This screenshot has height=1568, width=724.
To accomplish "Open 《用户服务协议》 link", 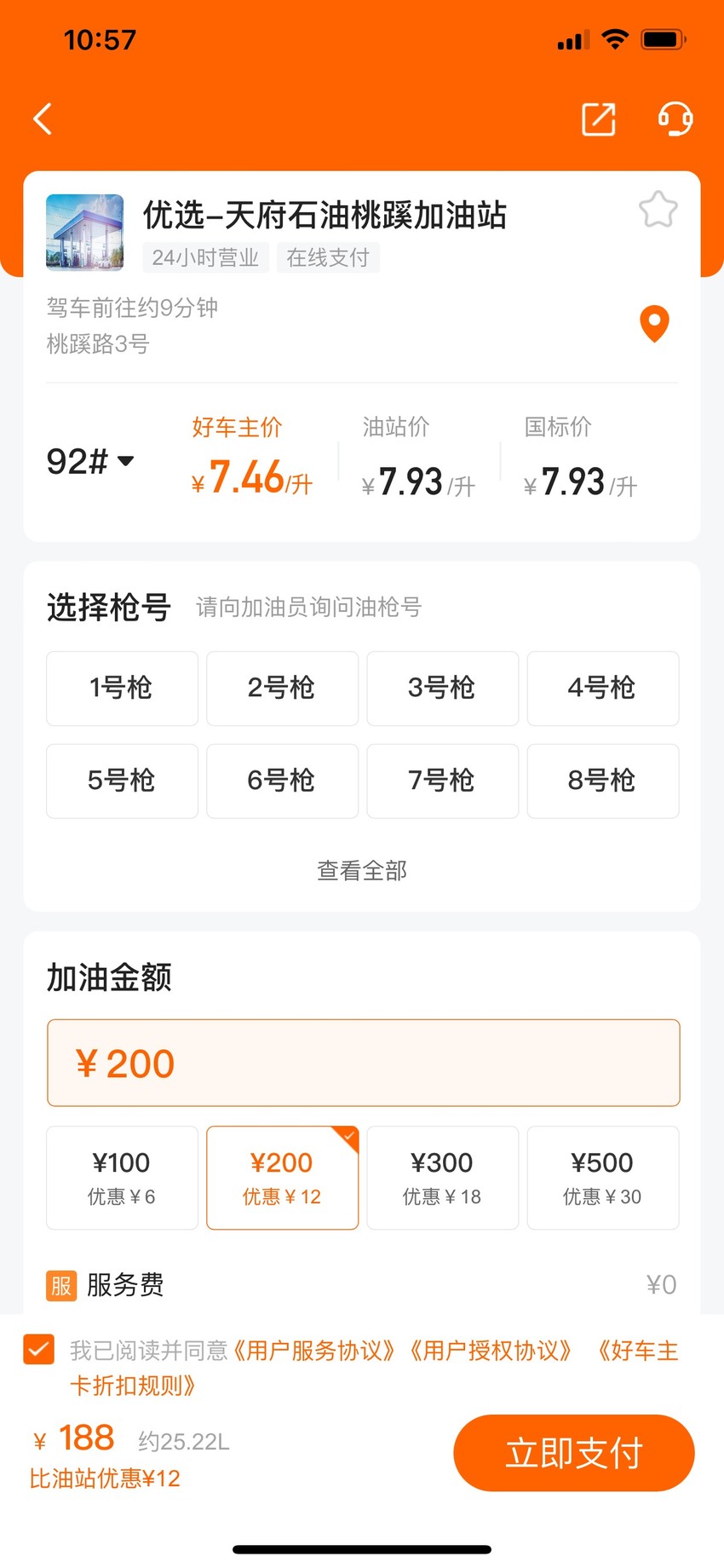I will 315,1351.
